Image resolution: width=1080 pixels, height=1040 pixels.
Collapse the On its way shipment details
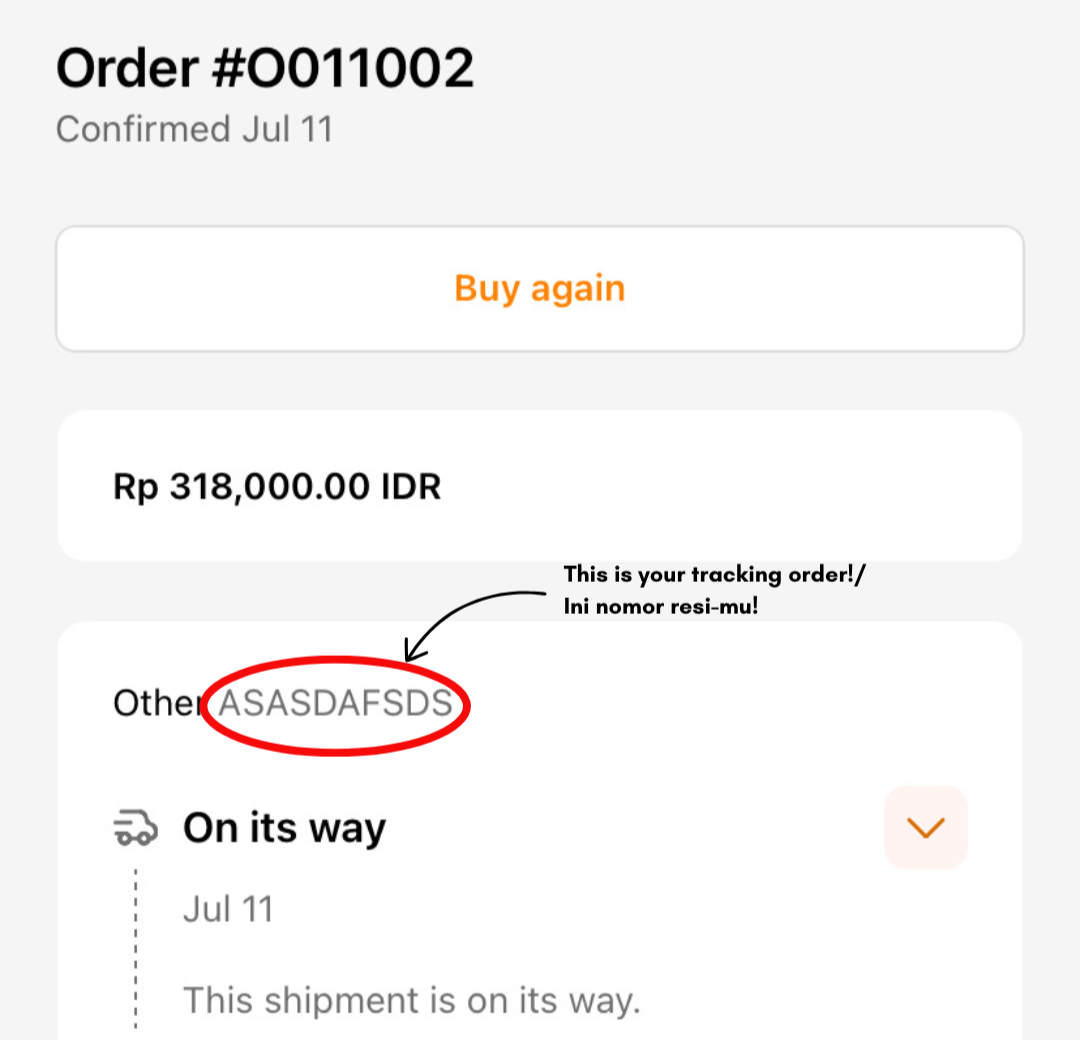pos(926,828)
